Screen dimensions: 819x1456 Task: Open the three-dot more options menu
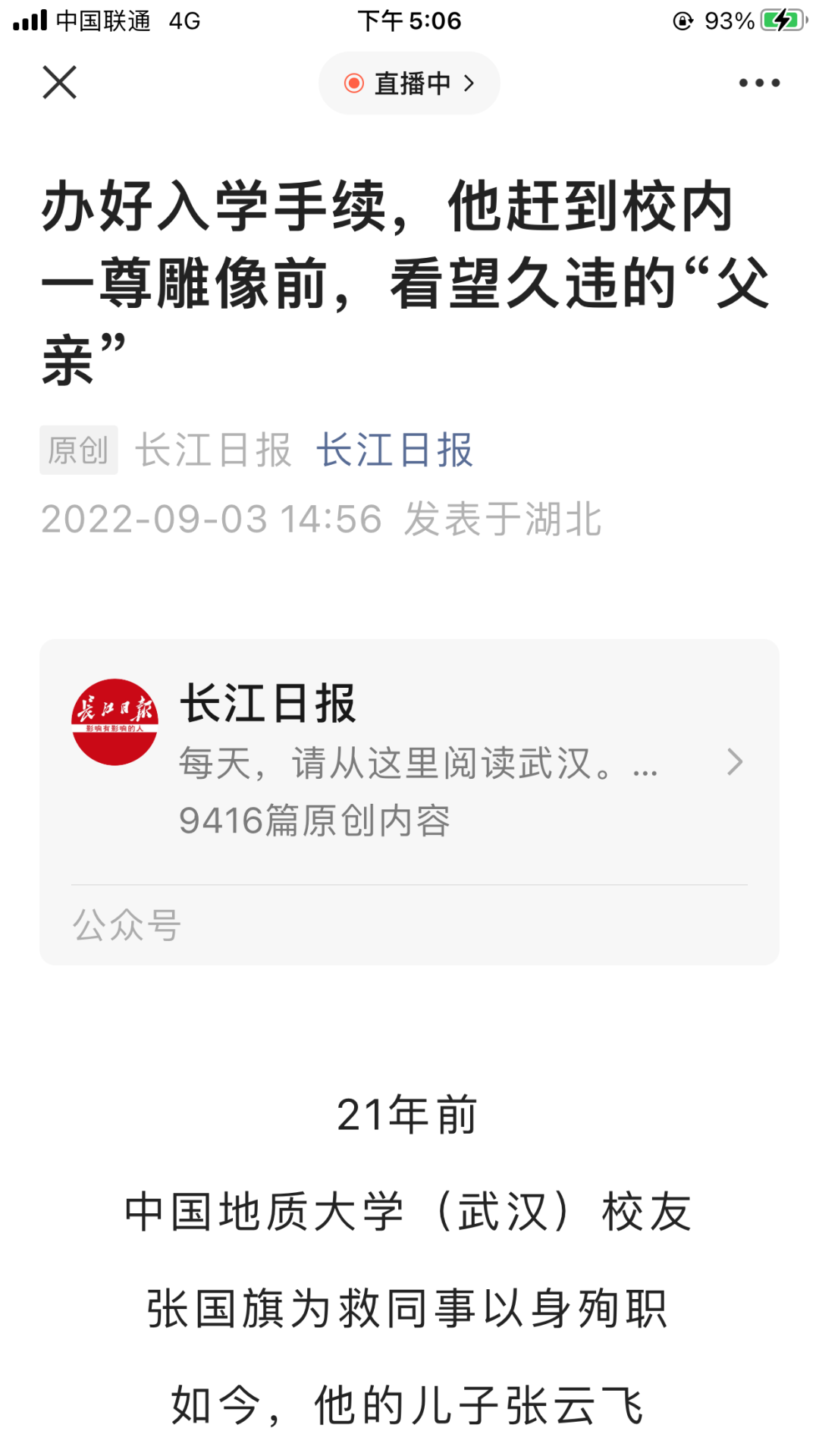[x=759, y=83]
